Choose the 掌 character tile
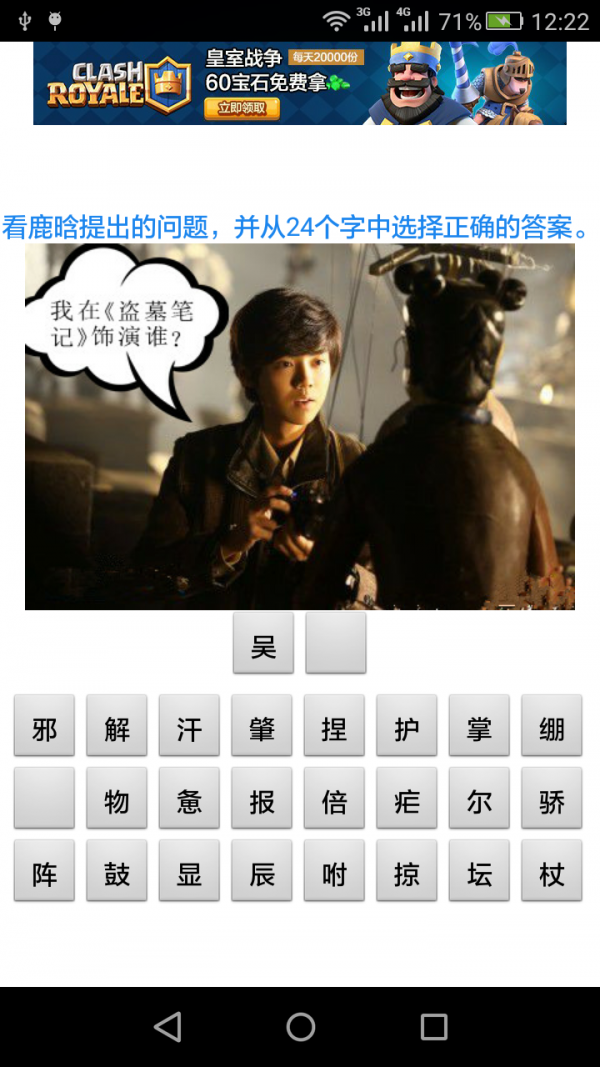600x1067 pixels. [x=479, y=730]
